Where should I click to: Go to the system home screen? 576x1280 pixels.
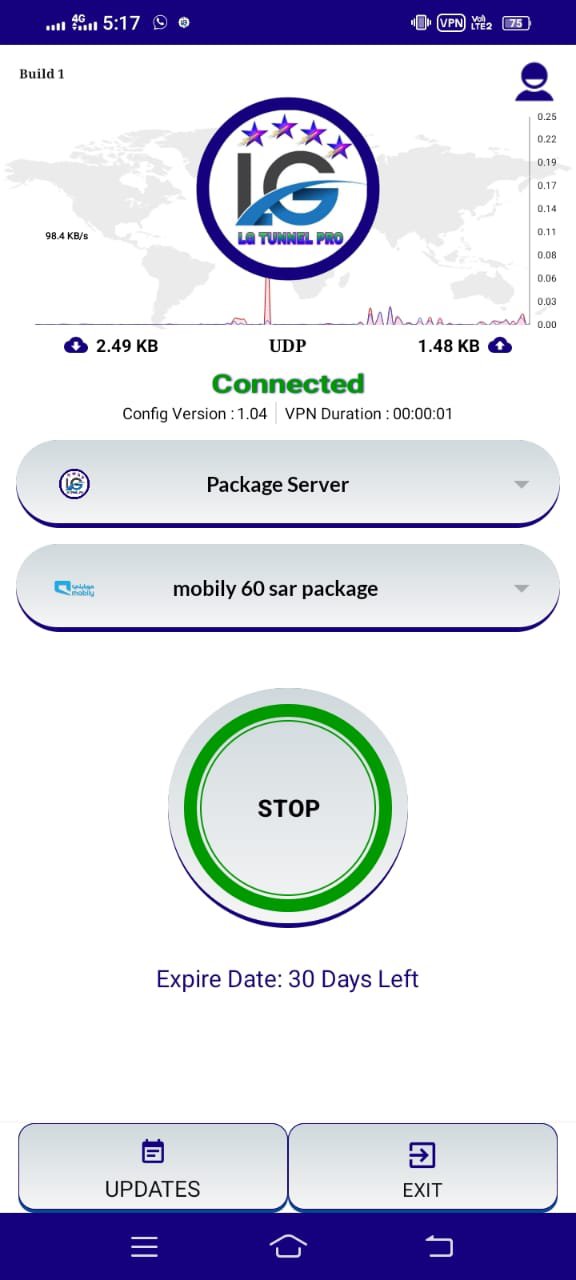[x=288, y=1246]
